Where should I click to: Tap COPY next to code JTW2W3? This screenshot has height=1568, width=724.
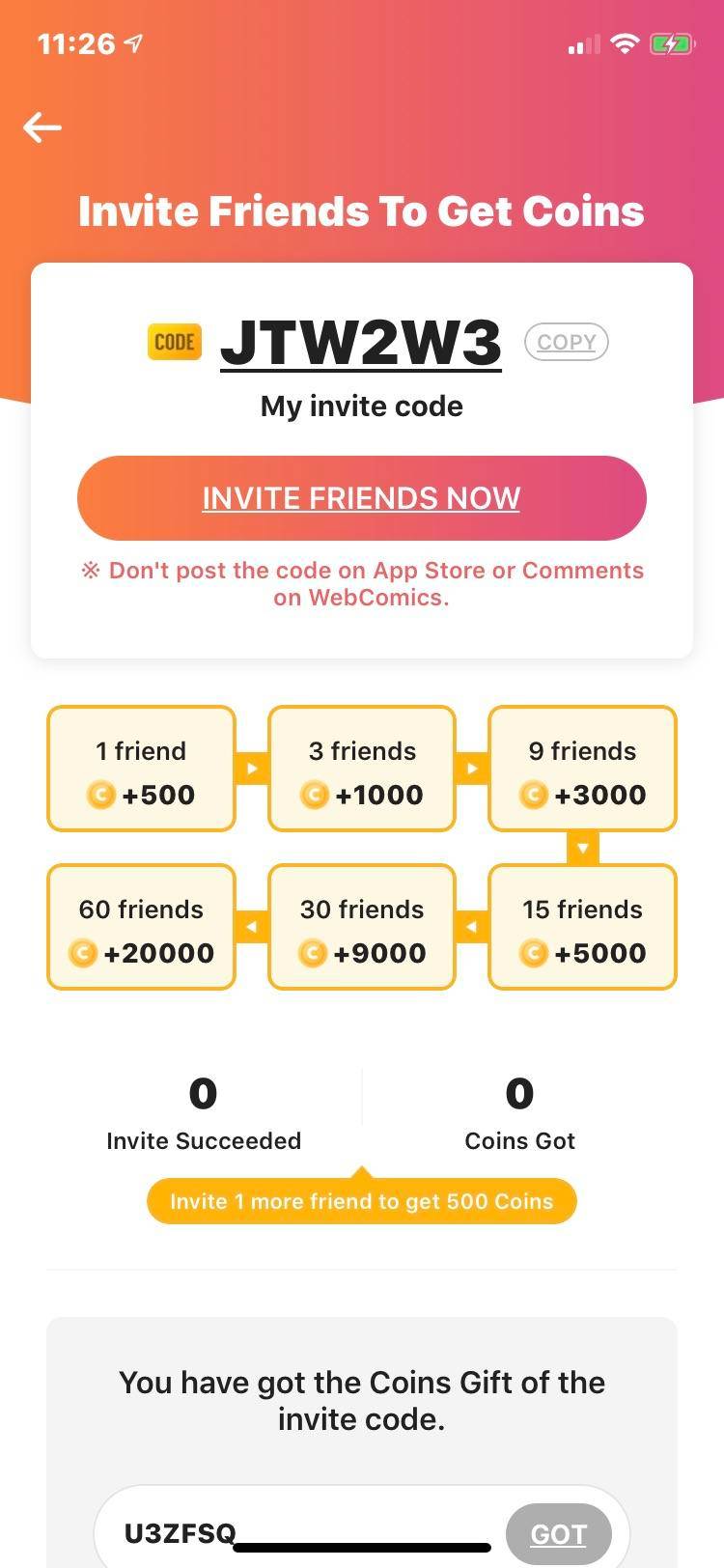pyautogui.click(x=566, y=342)
